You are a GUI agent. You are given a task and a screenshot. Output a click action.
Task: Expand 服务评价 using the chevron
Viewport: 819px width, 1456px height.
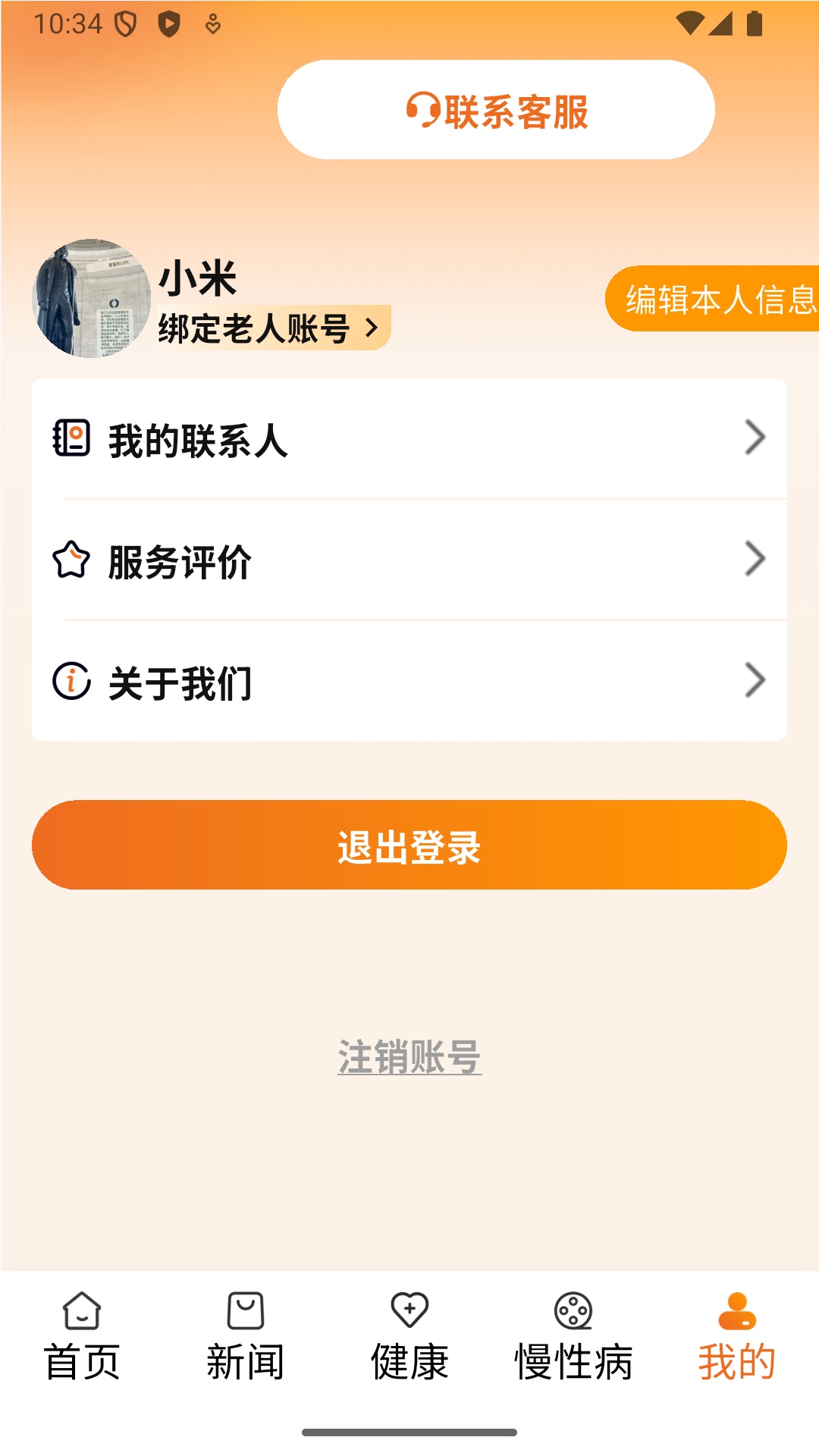coord(755,559)
